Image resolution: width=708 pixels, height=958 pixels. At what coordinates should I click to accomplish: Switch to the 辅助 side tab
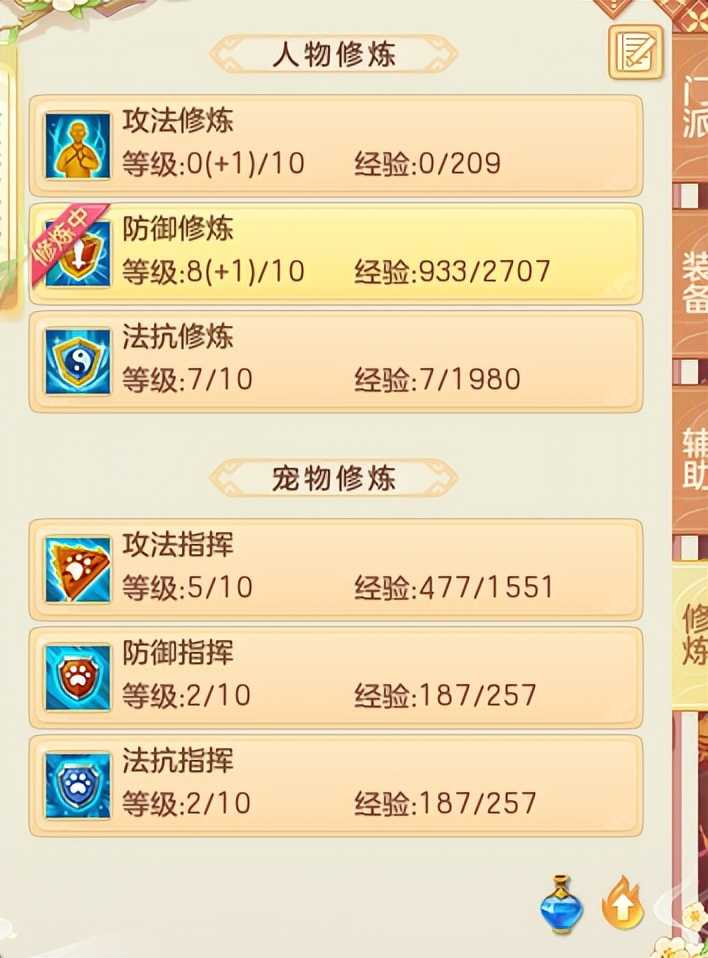tap(693, 460)
